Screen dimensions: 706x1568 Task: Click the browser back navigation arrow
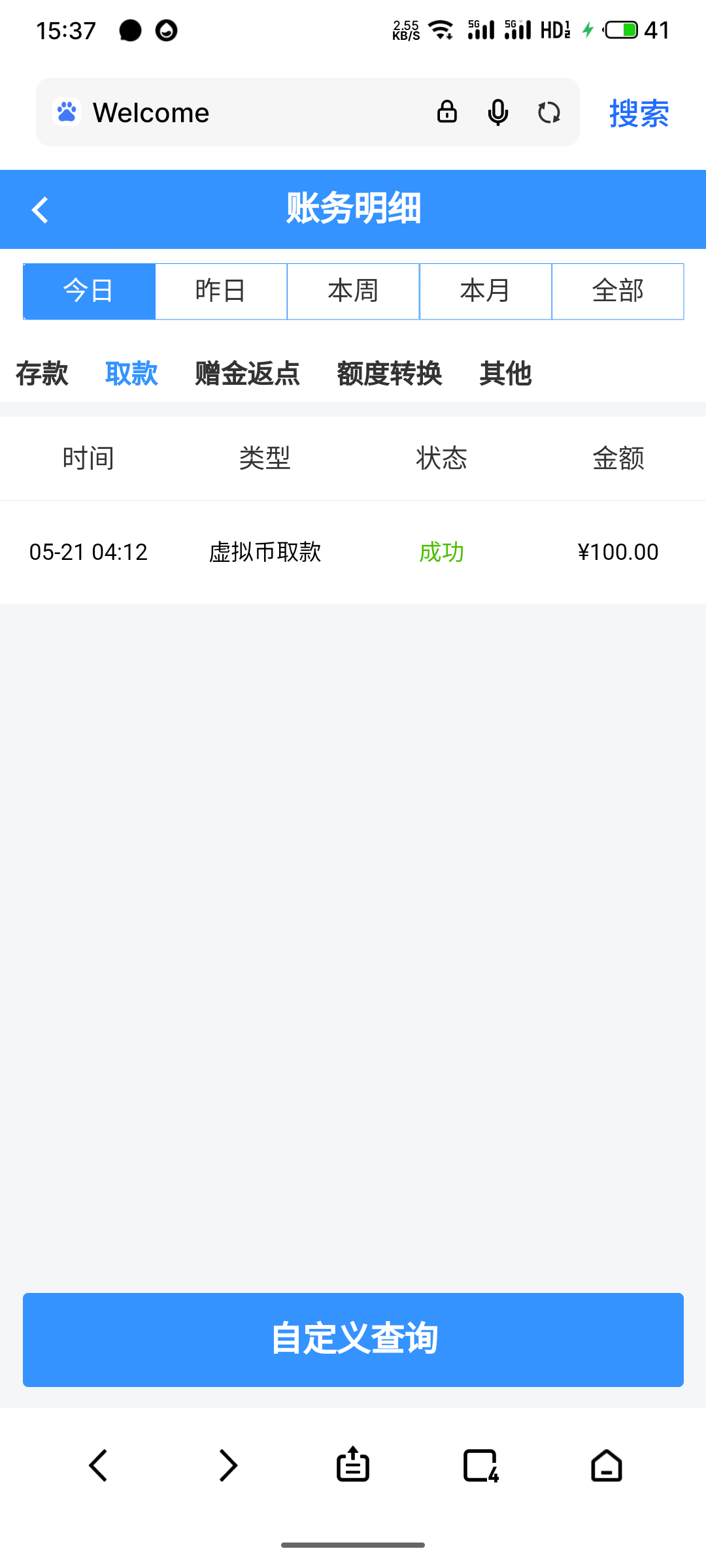[97, 1465]
